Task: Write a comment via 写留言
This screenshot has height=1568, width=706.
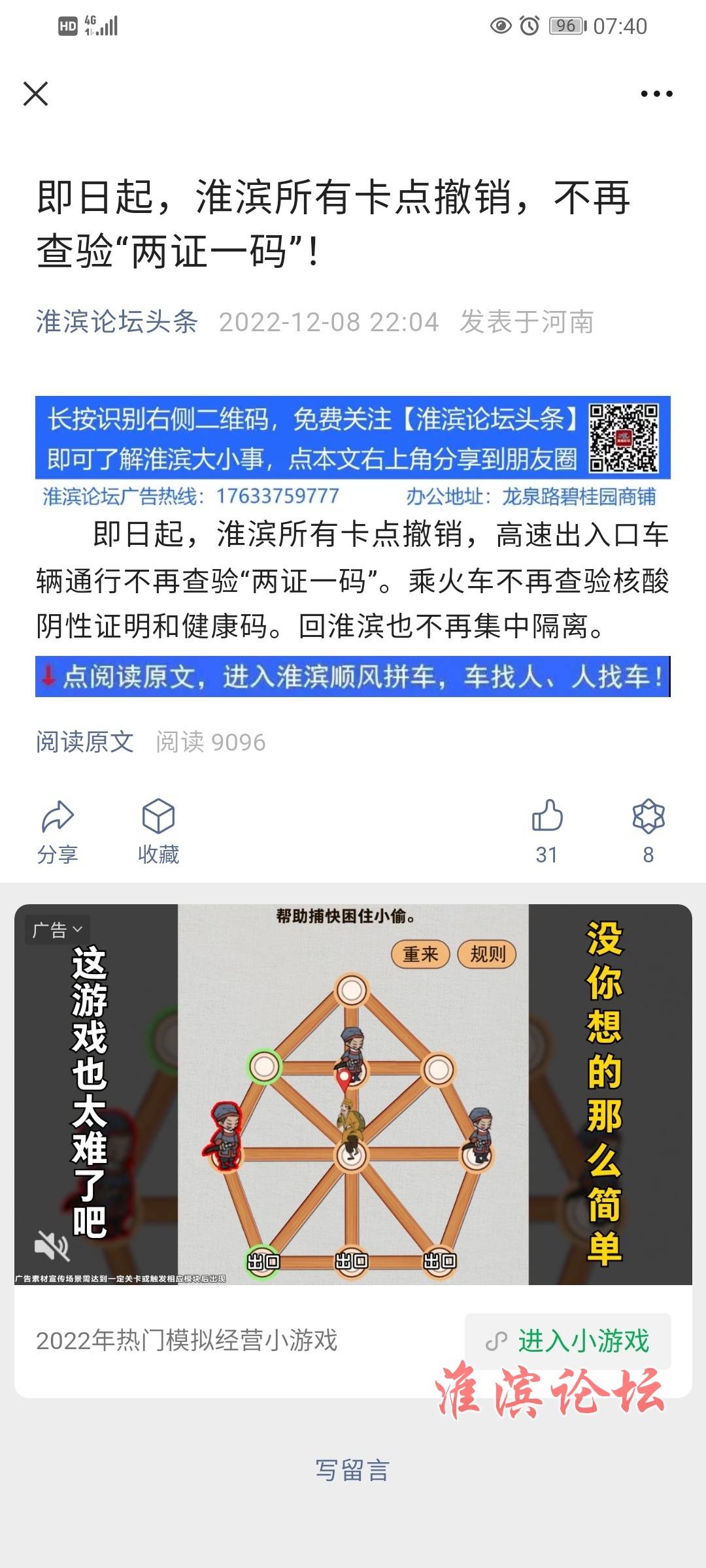Action: point(352,1471)
